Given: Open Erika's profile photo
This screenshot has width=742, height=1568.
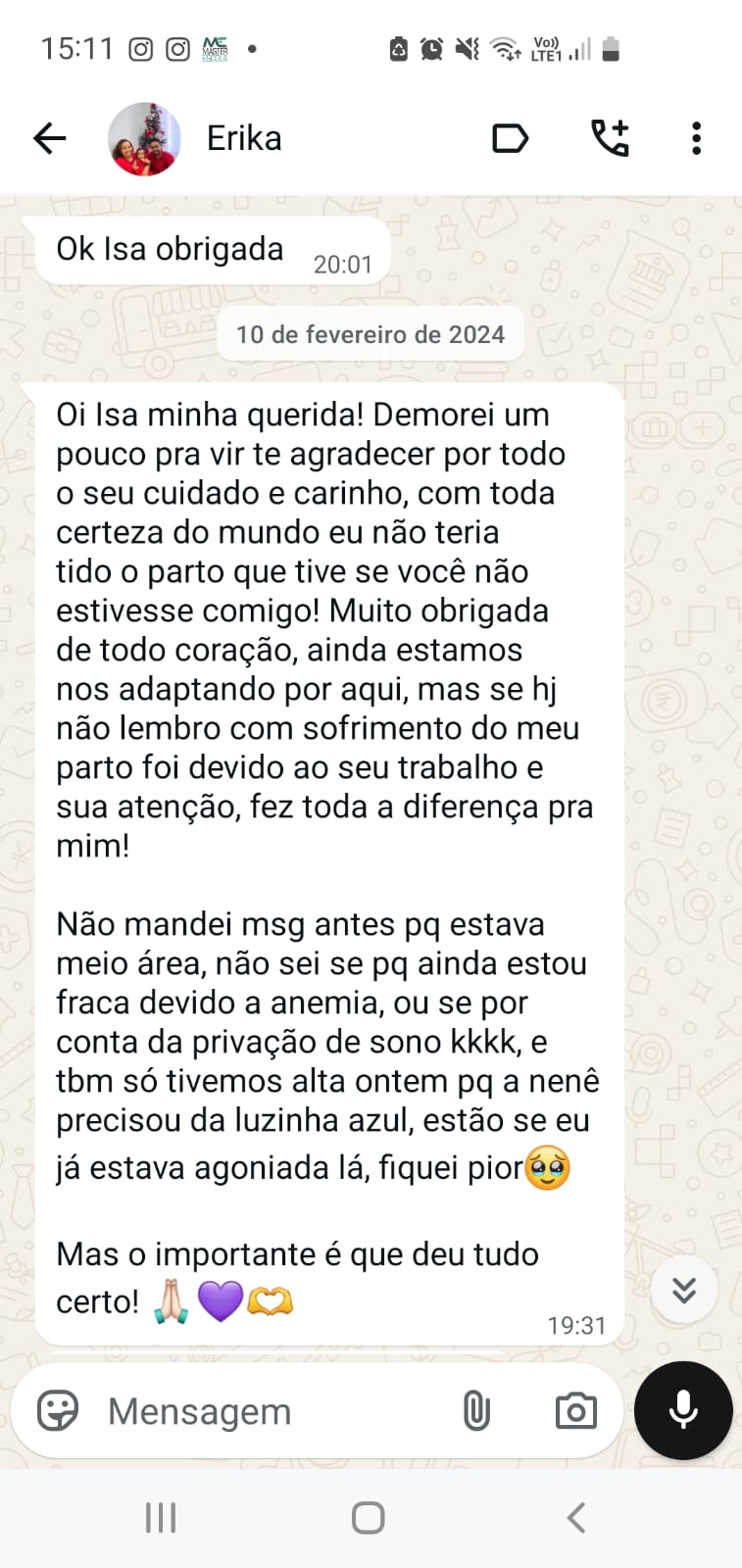Looking at the screenshot, I should tap(144, 139).
